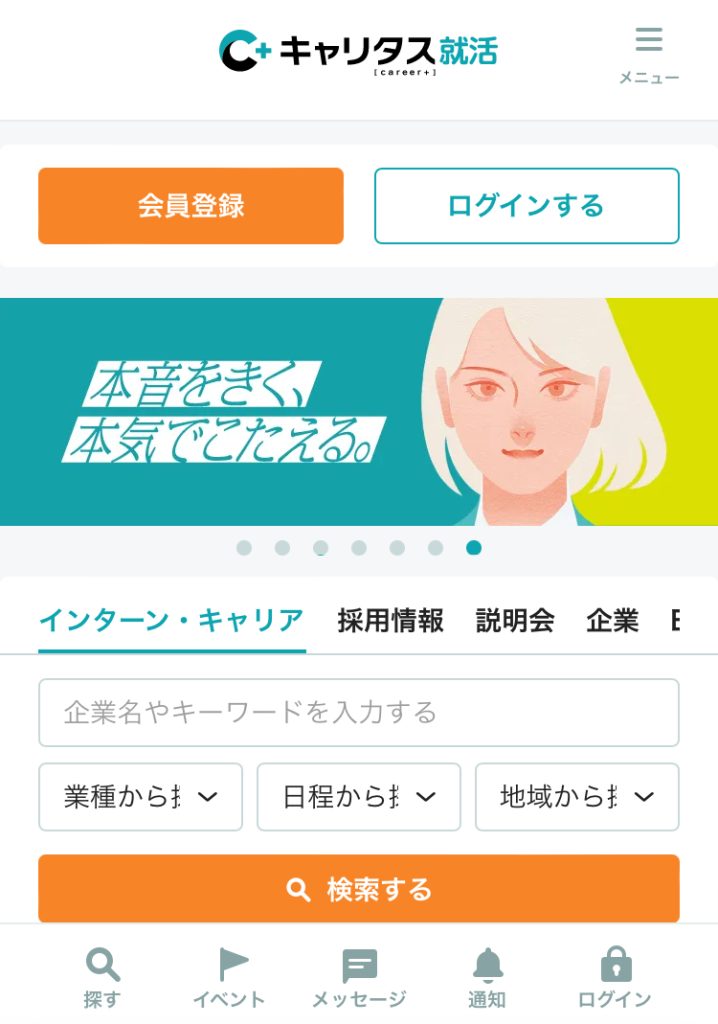Tap the 会員登録 button
Image resolution: width=718 pixels, height=1024 pixels.
point(191,206)
